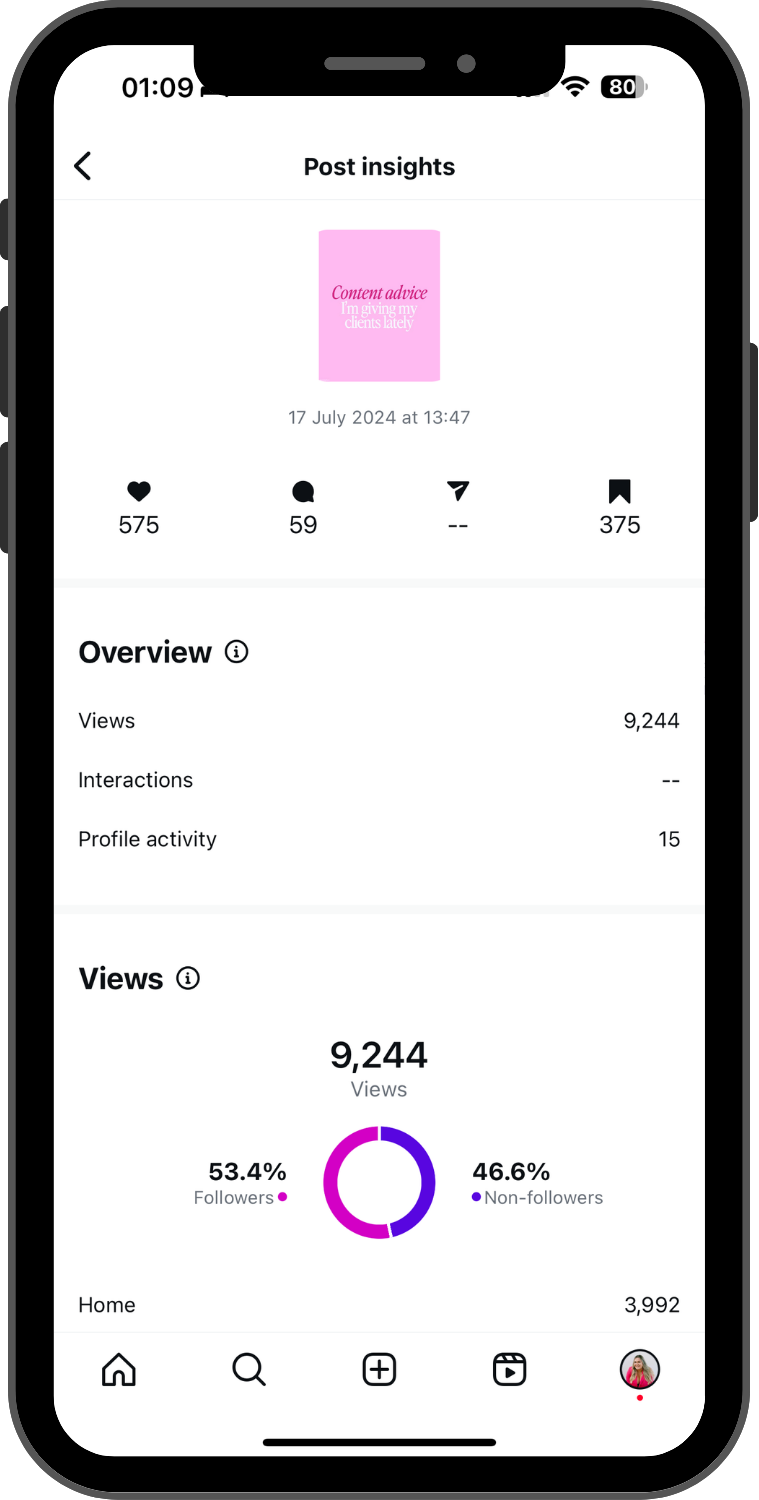The height and width of the screenshot is (1500, 759).
Task: Click the back arrow on Post insights
Action: [x=82, y=165]
